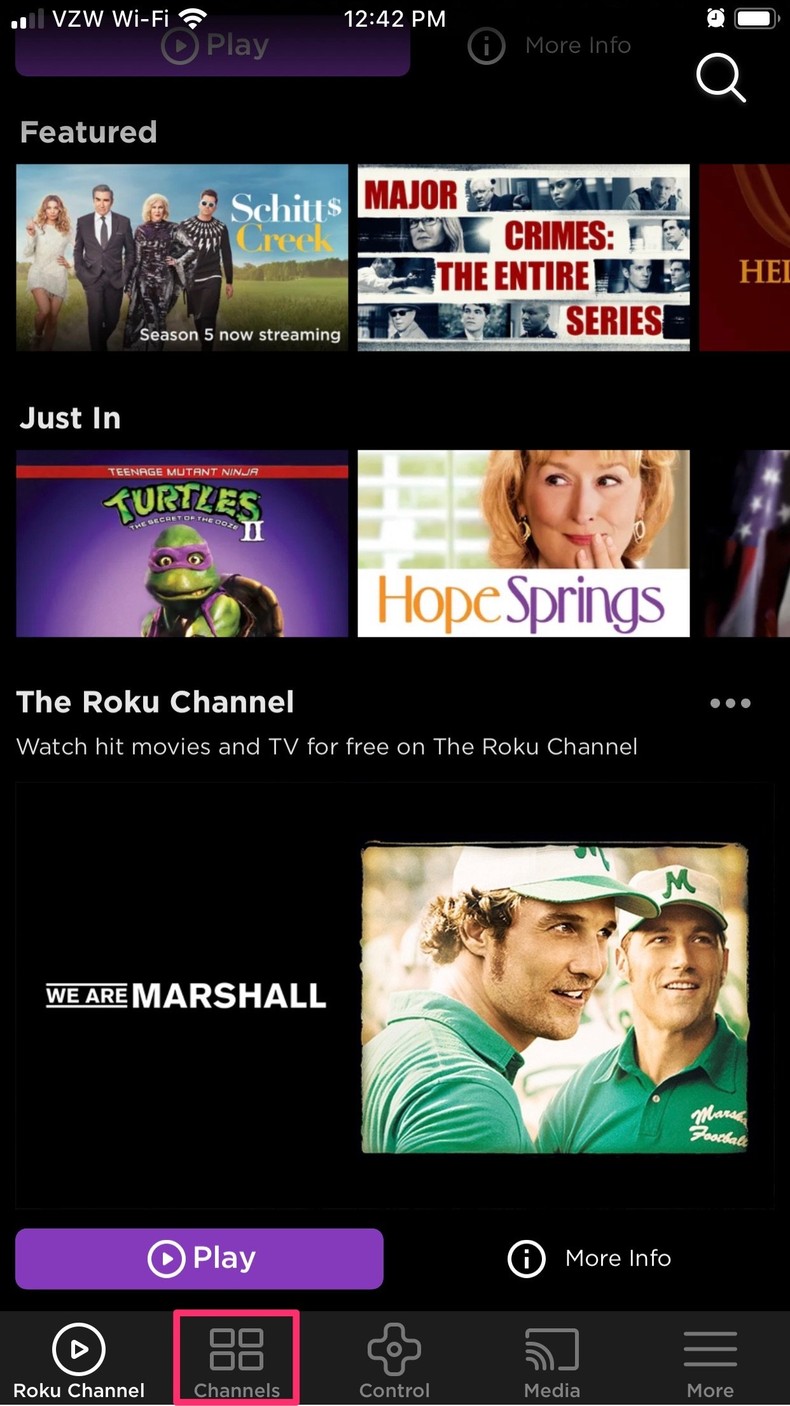
Task: Tap the info icon next to More Info
Action: (x=527, y=1258)
